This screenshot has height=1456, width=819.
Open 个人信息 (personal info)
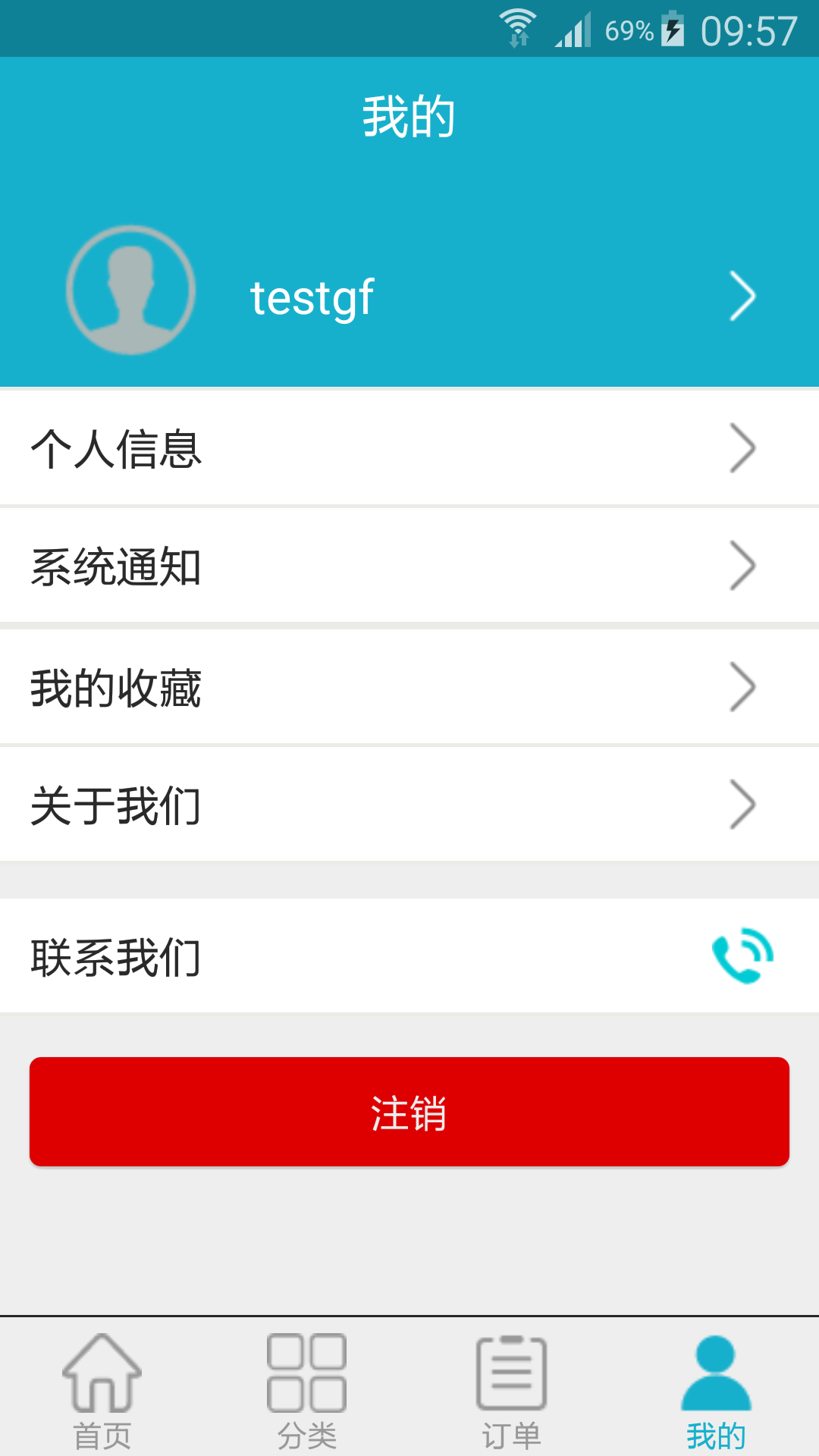409,448
